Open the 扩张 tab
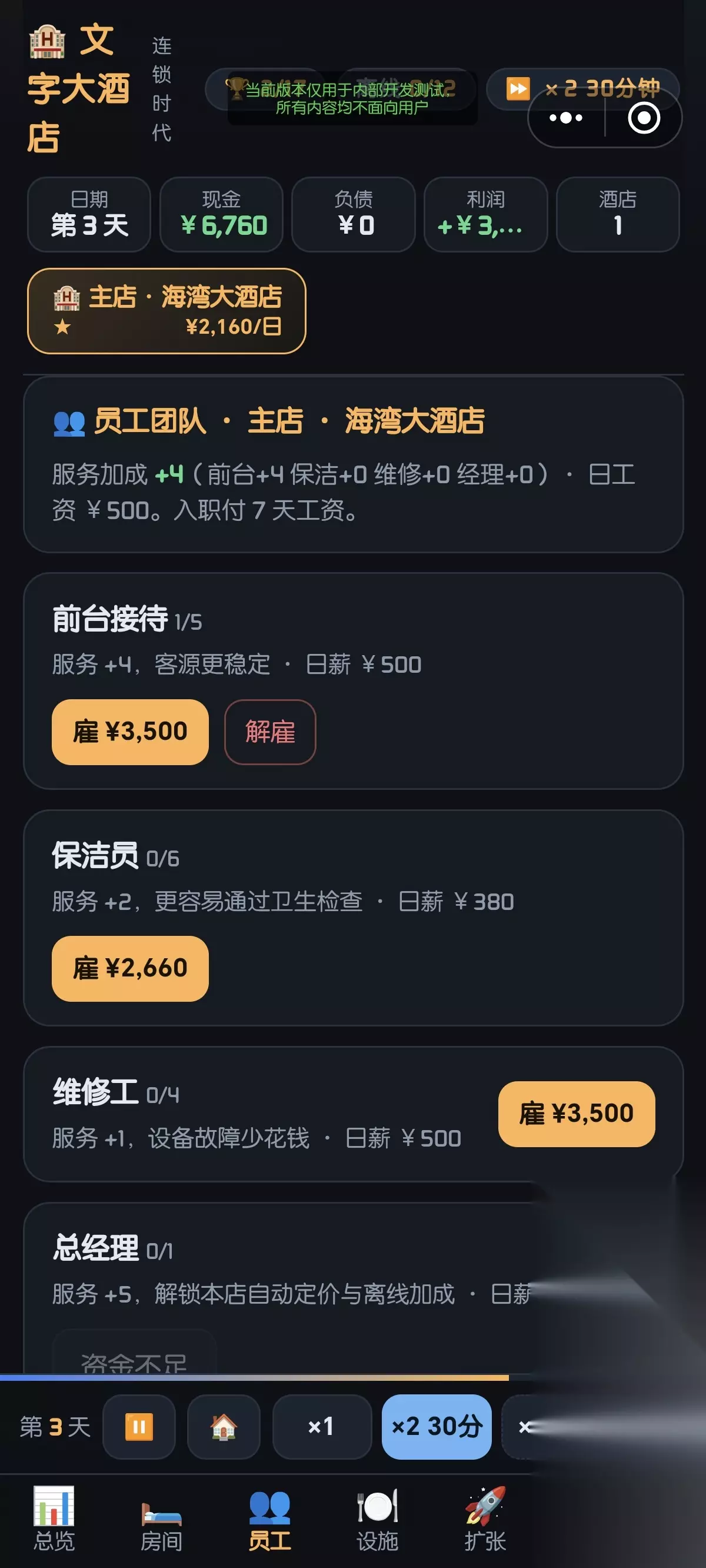This screenshot has width=706, height=1568. coord(485,1519)
